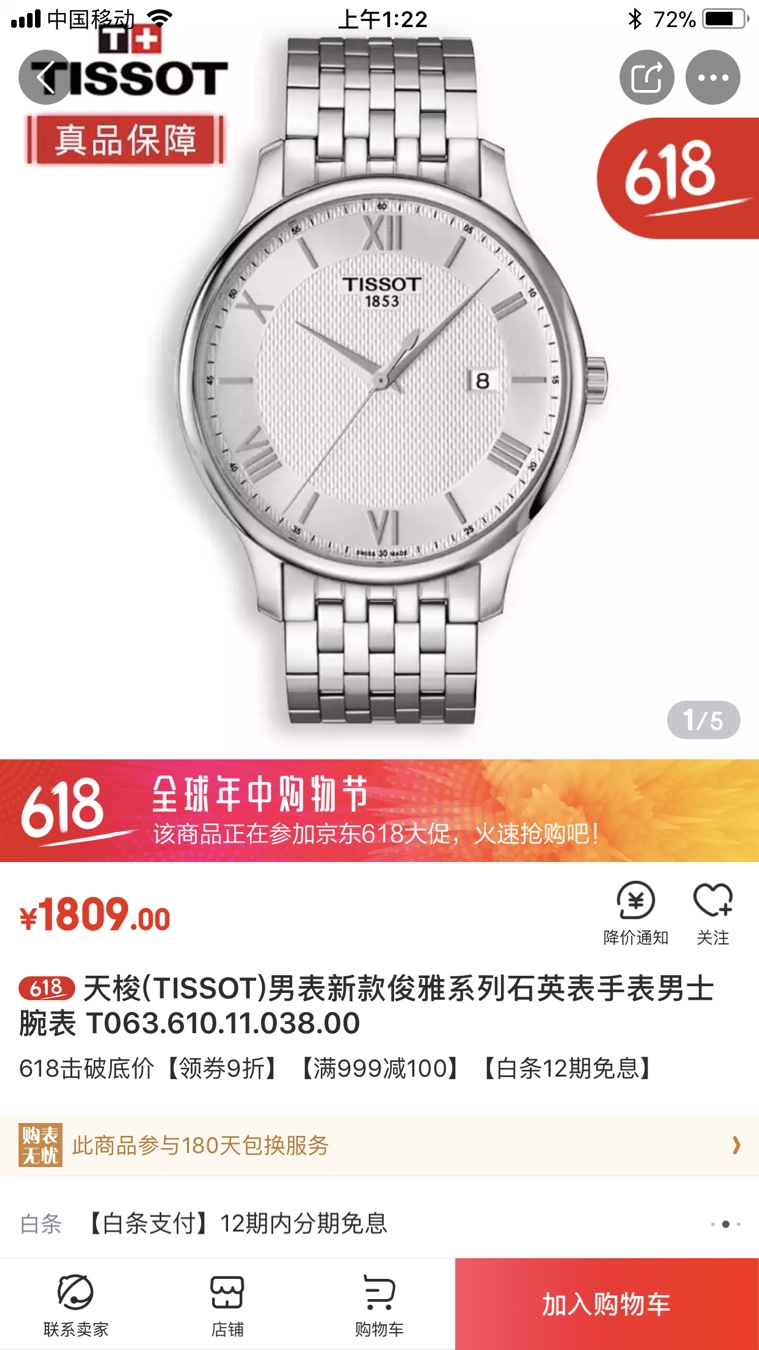Image resolution: width=759 pixels, height=1350 pixels.
Task: Go back using the top-left arrow
Action: click(45, 77)
